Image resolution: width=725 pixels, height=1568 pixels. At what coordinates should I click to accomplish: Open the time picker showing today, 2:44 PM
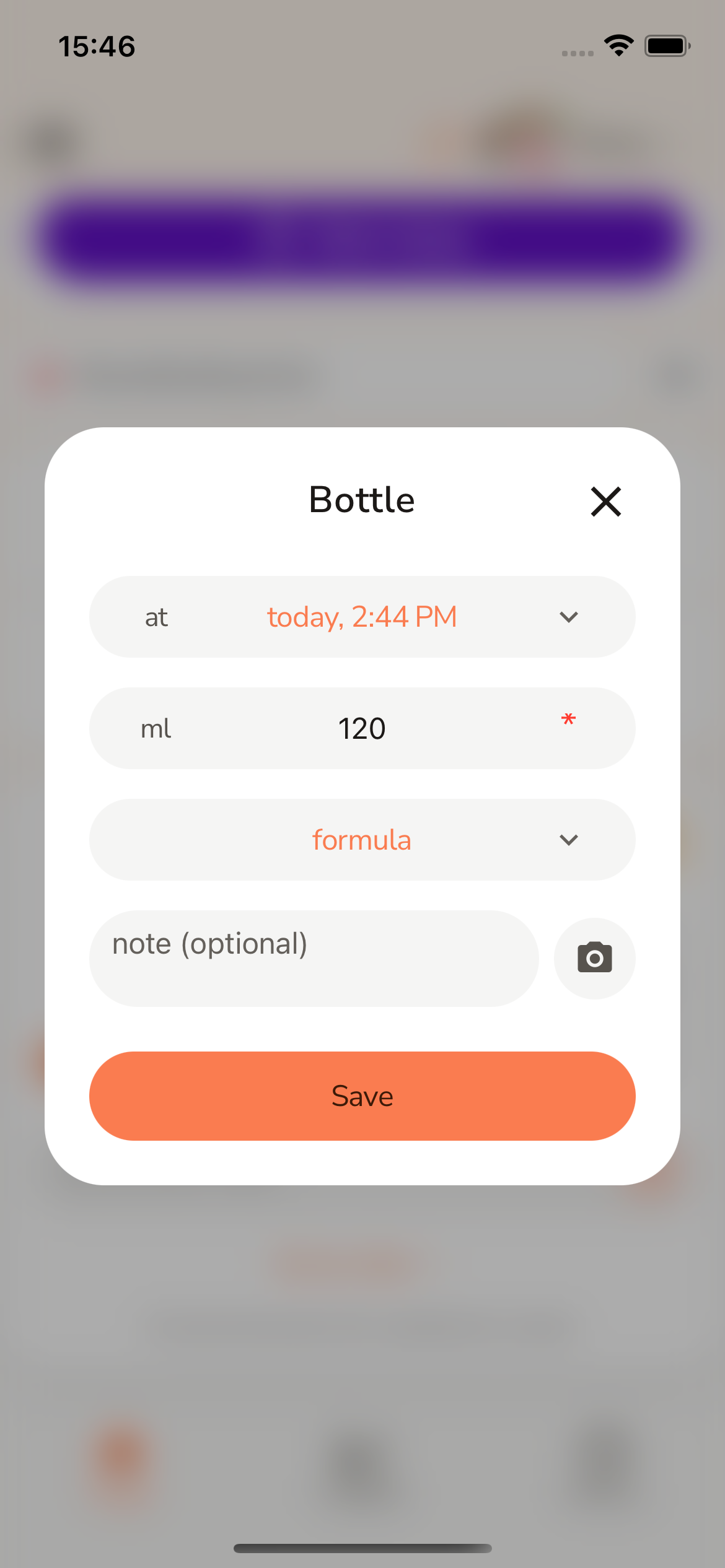362,617
